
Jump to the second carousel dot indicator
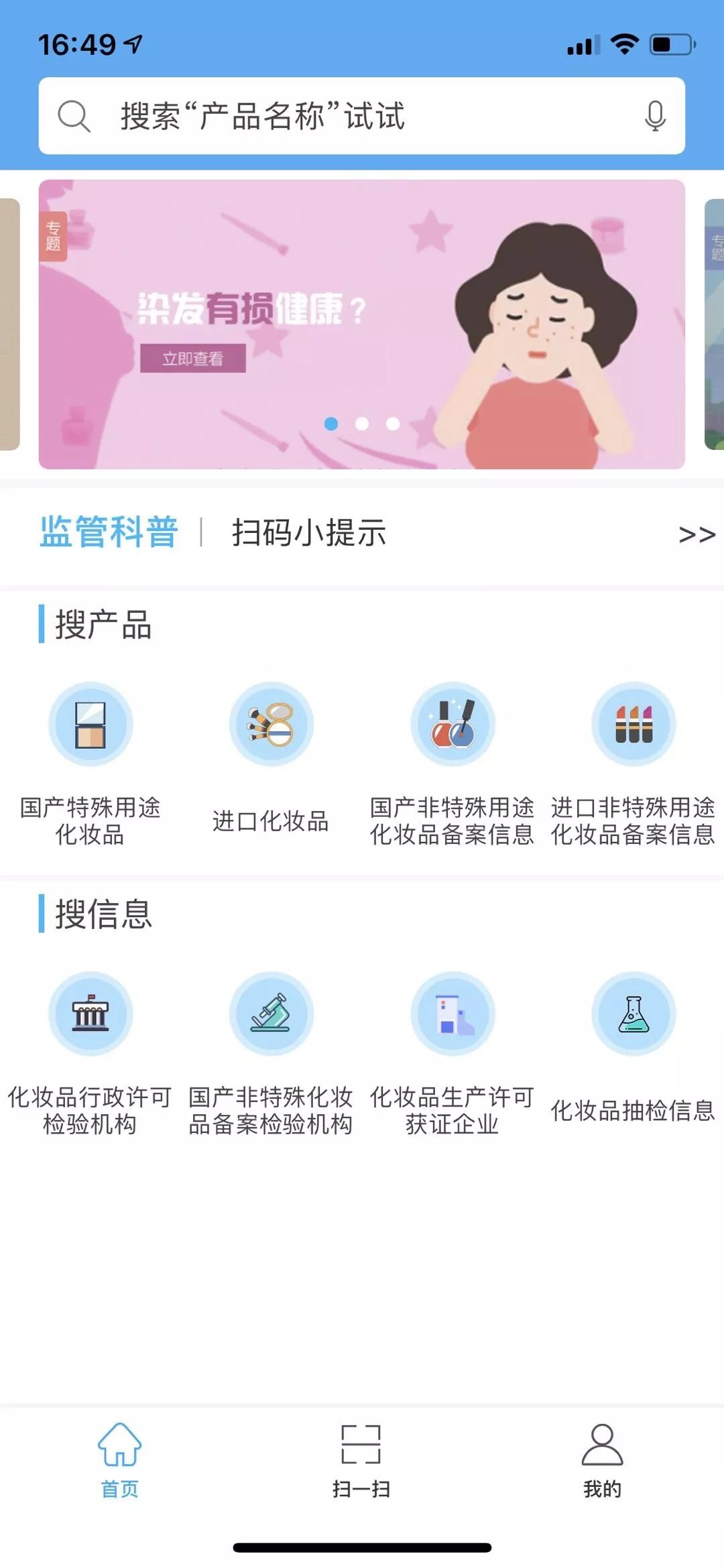(362, 424)
